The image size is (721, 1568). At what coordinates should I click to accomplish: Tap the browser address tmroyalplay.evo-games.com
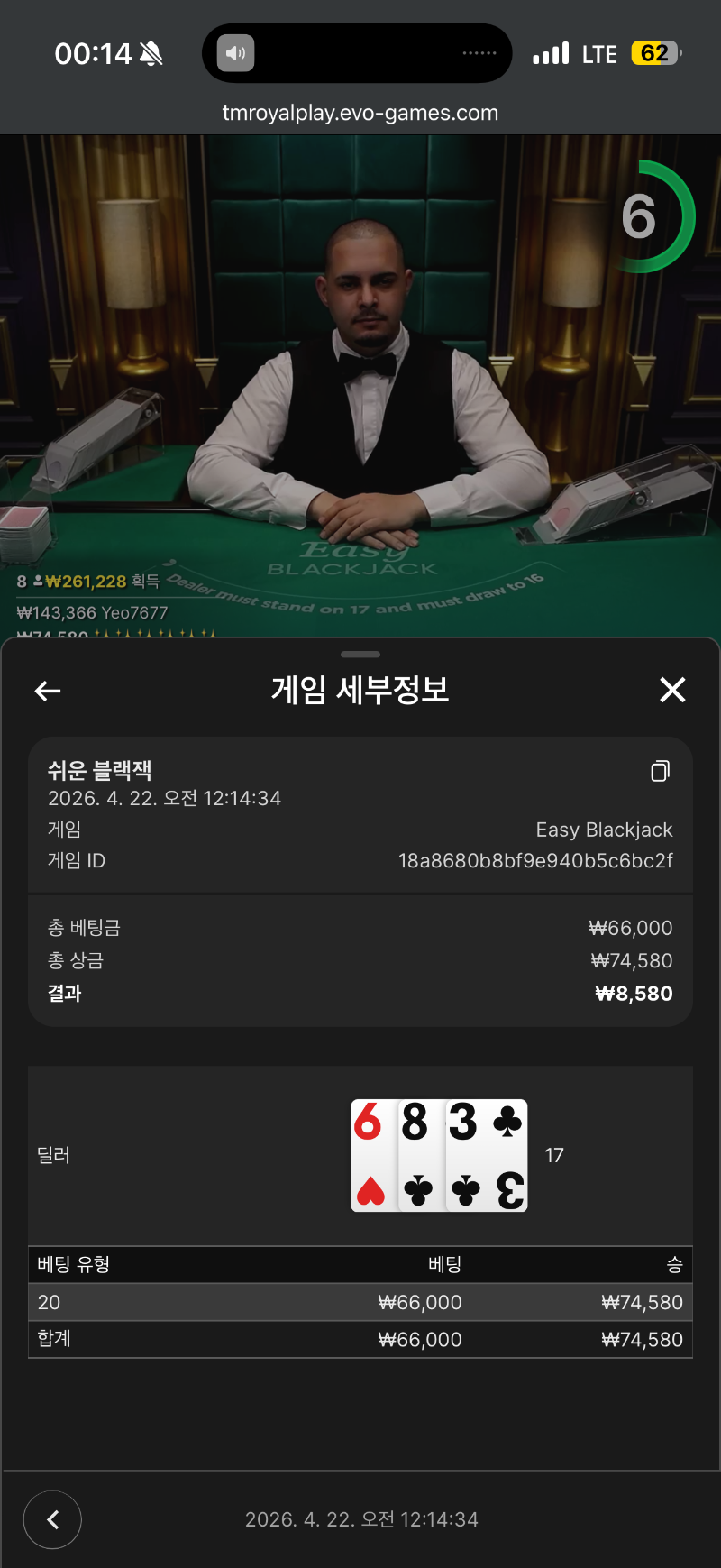click(360, 113)
